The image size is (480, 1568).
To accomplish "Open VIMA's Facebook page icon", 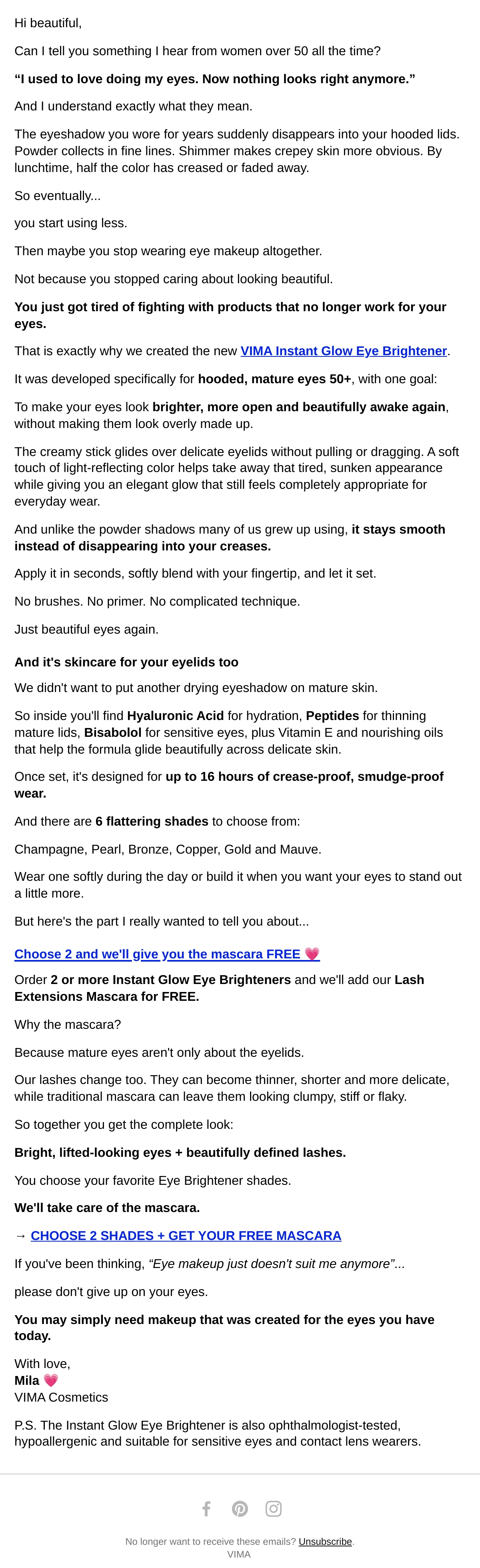I will [206, 1508].
